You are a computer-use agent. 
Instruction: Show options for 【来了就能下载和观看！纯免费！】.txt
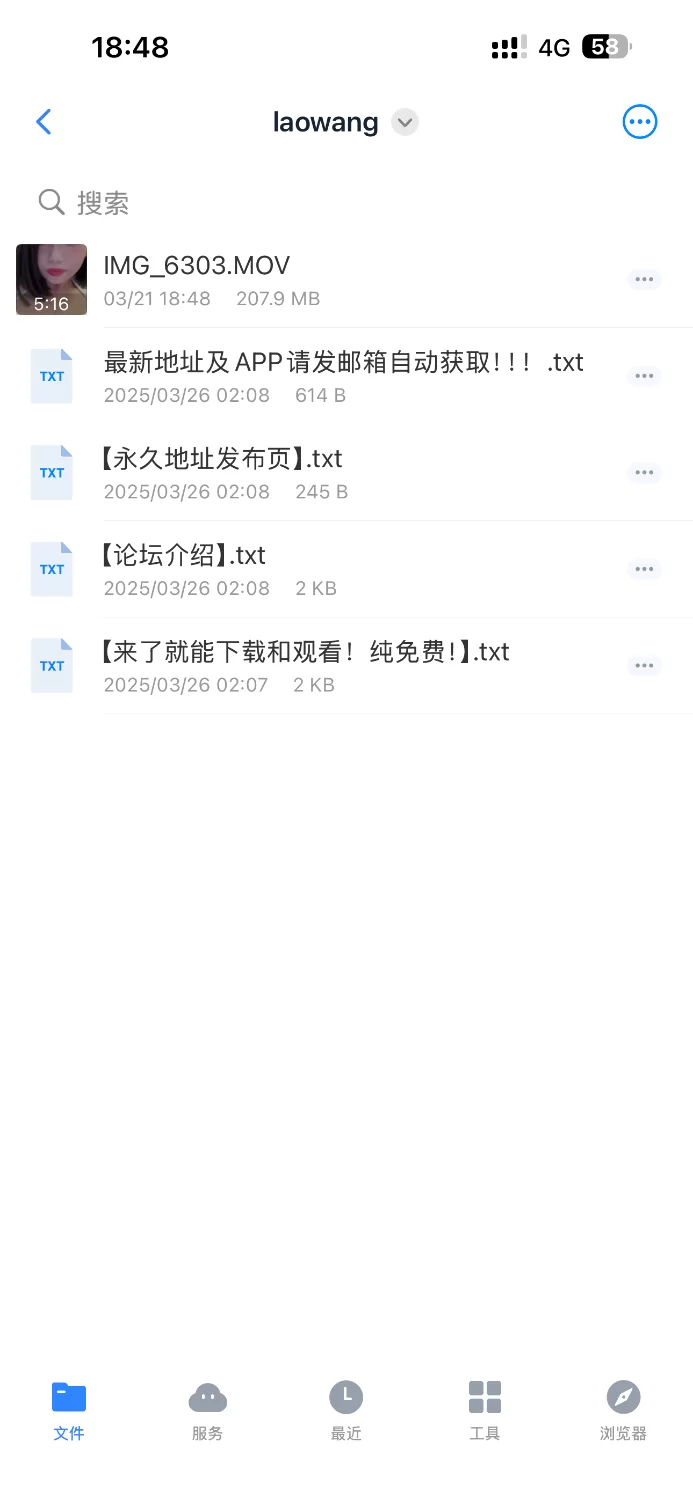pos(644,666)
